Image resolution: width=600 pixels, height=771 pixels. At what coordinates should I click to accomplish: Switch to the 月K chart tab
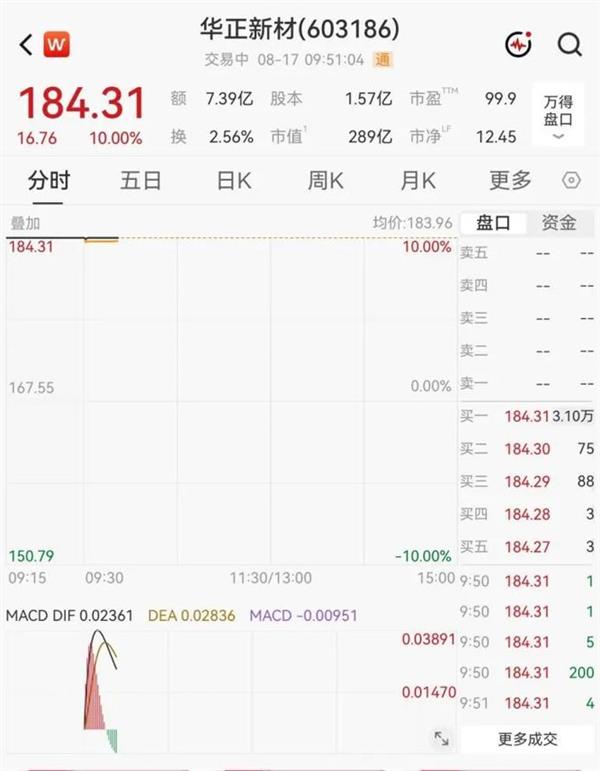pyautogui.click(x=418, y=180)
